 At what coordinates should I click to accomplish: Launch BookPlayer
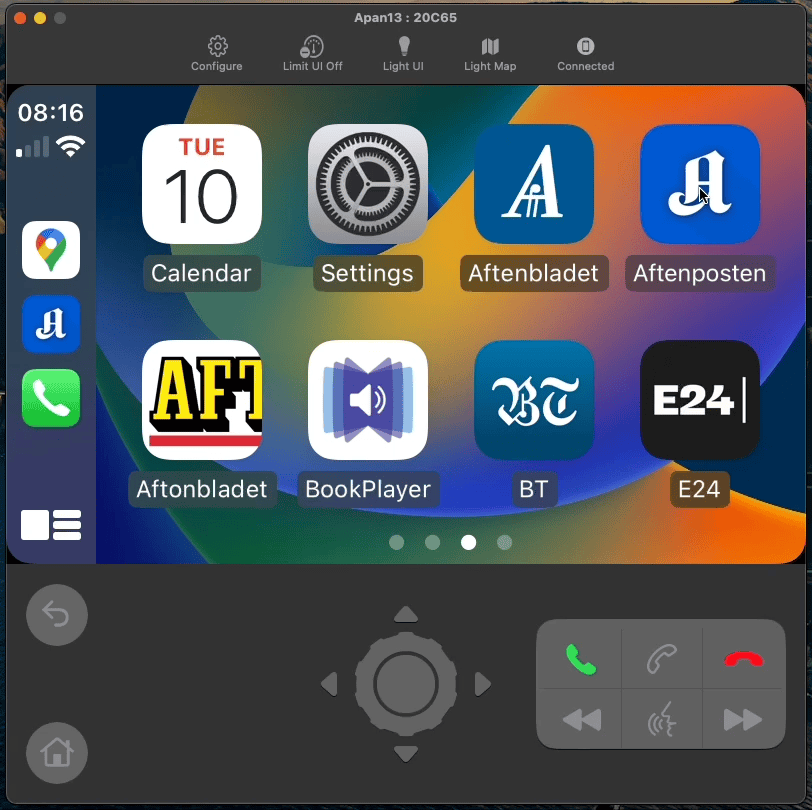tap(368, 400)
